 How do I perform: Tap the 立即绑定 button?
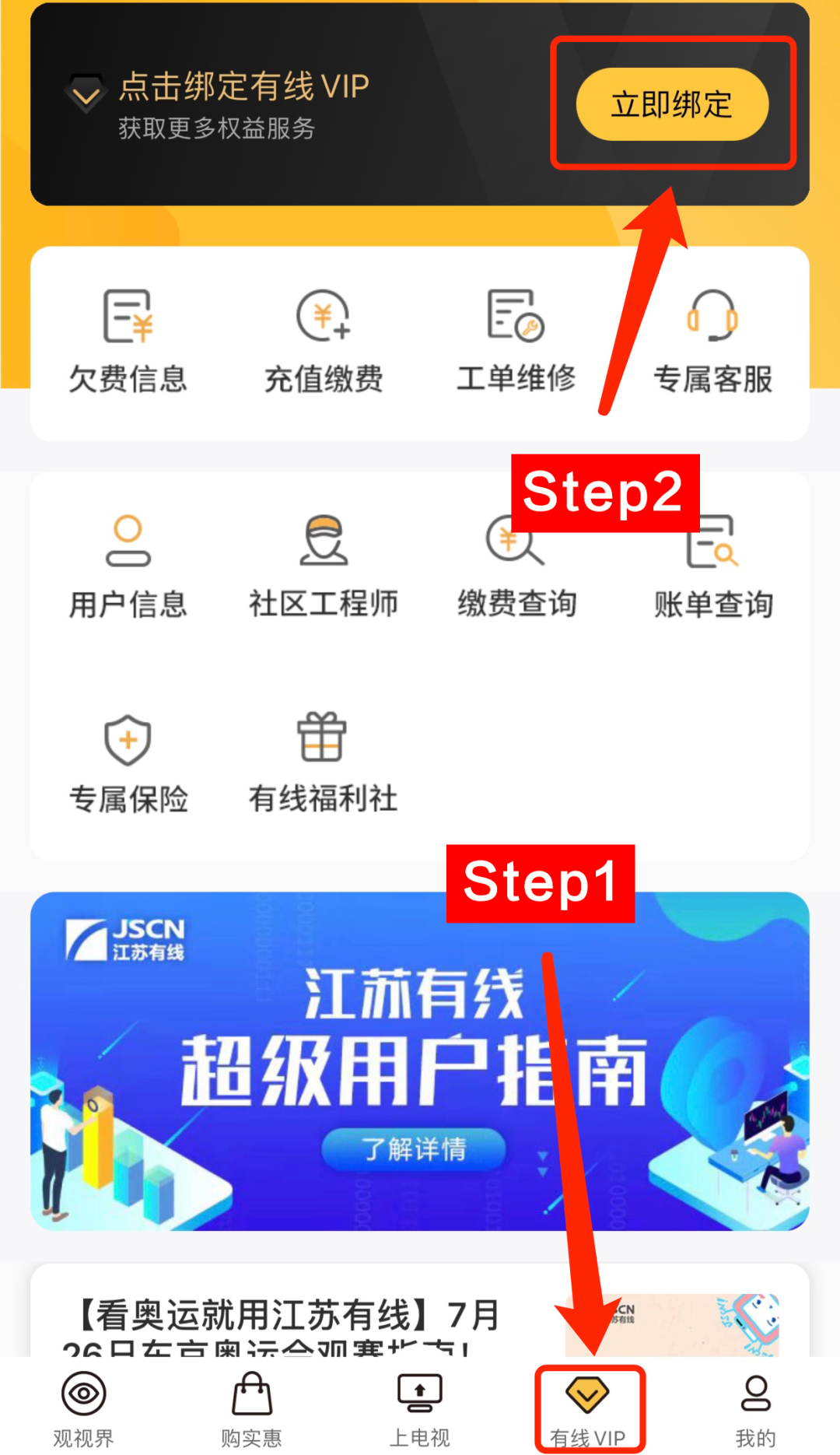(x=672, y=104)
